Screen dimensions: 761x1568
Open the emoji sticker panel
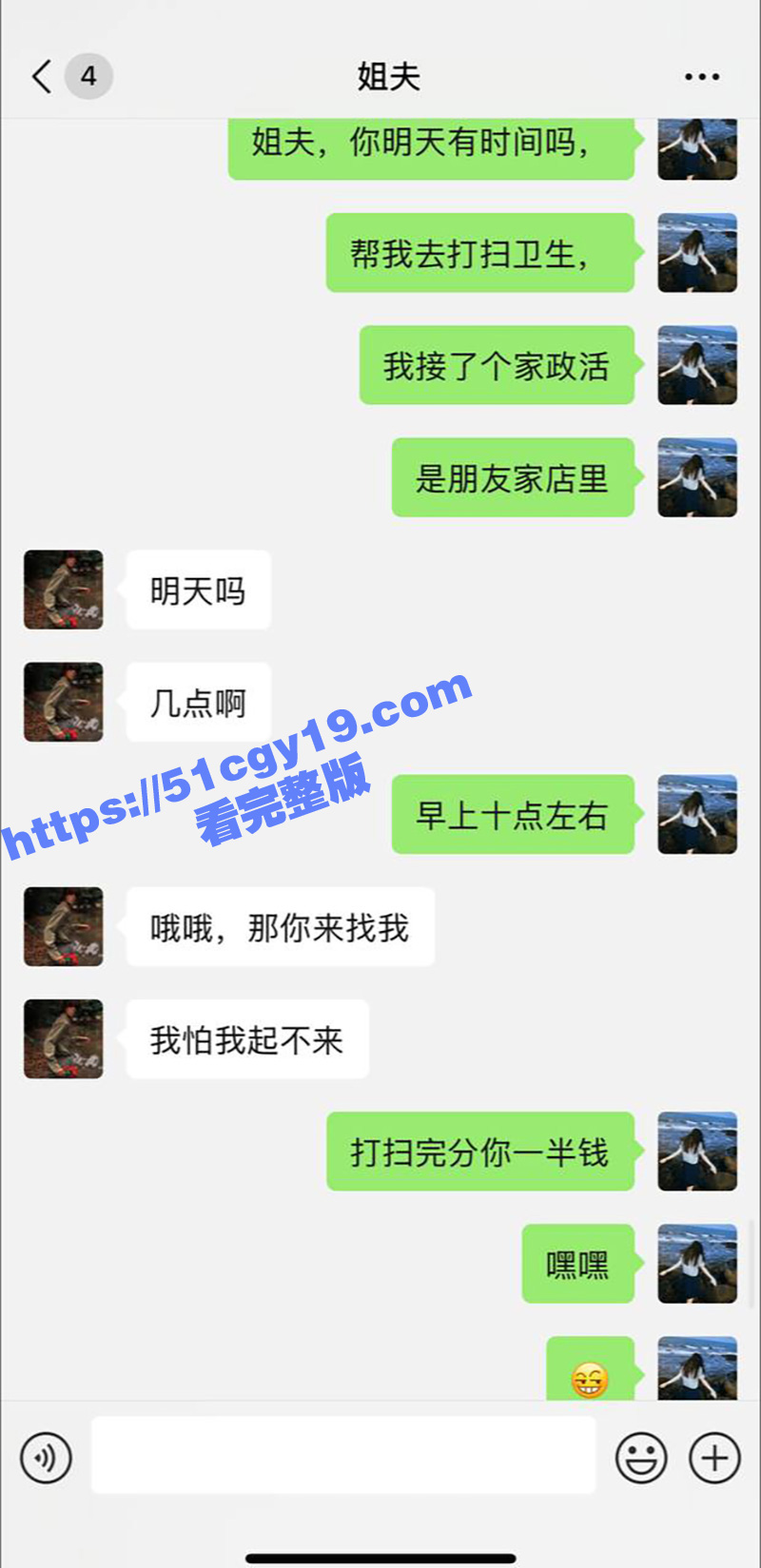(x=641, y=1458)
